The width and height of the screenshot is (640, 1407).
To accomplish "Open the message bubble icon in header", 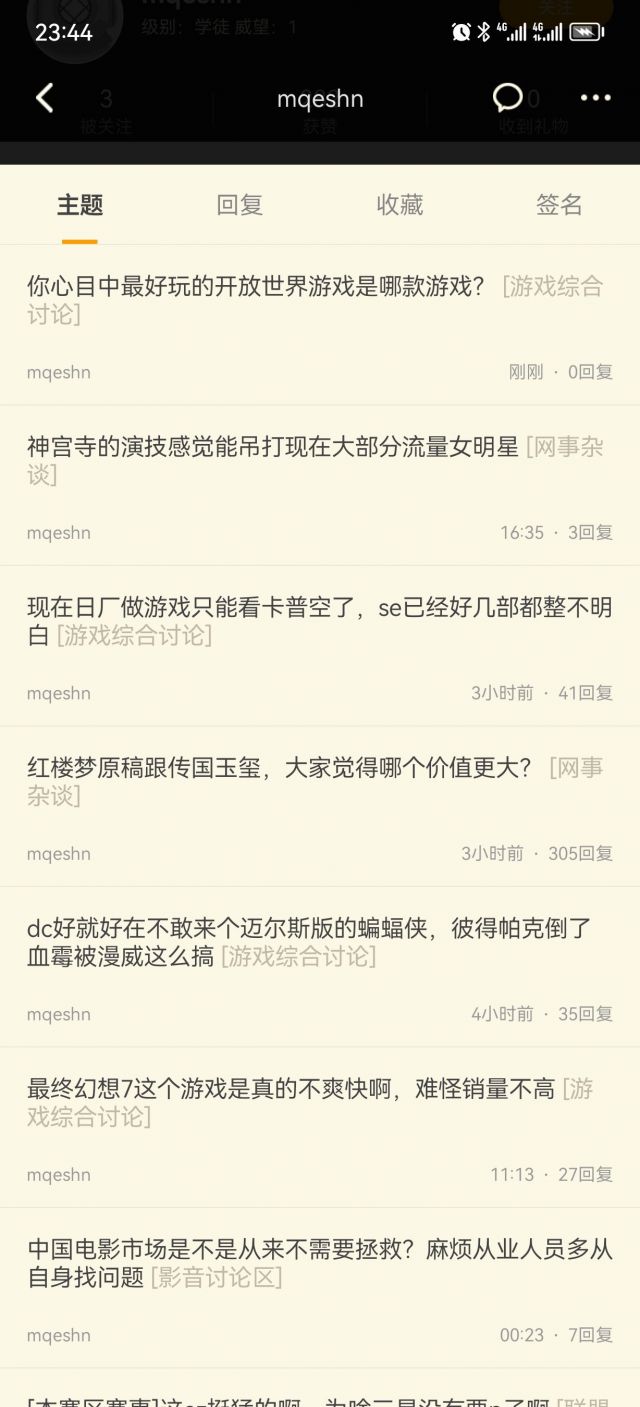I will [x=508, y=98].
